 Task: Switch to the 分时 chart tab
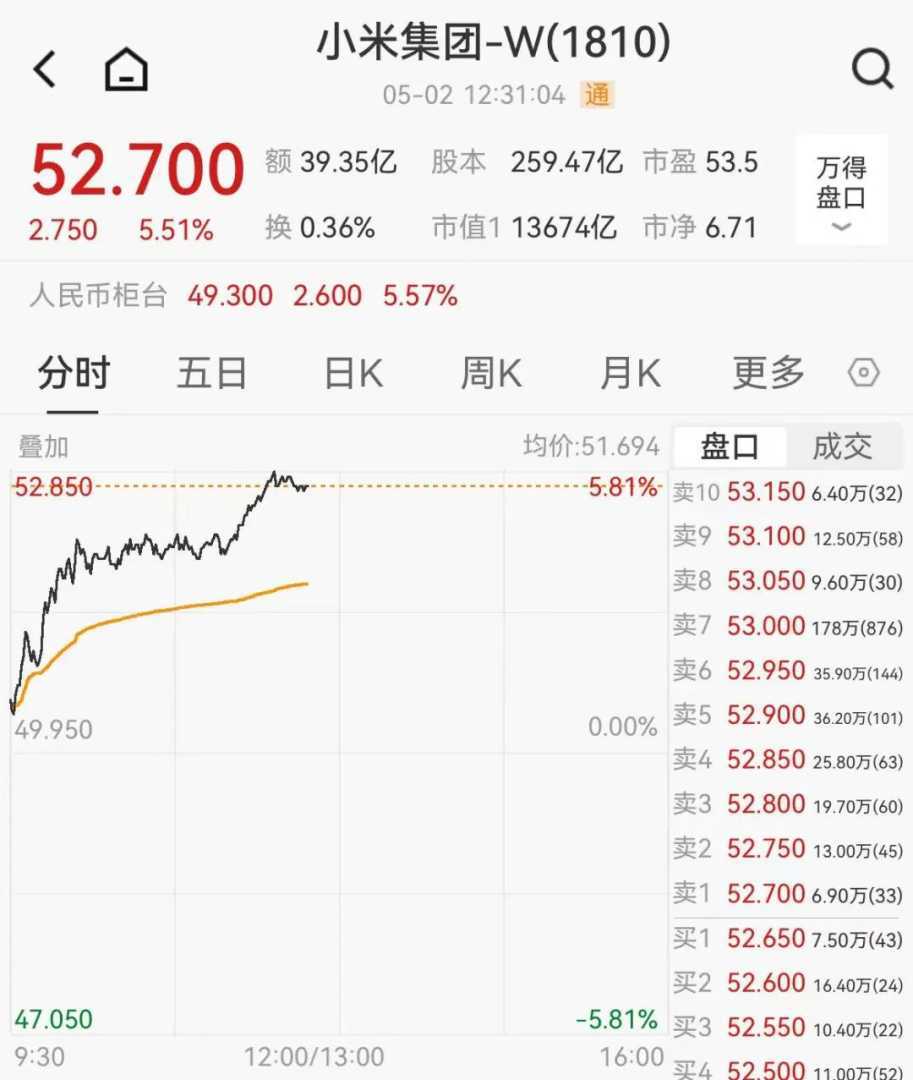point(73,373)
